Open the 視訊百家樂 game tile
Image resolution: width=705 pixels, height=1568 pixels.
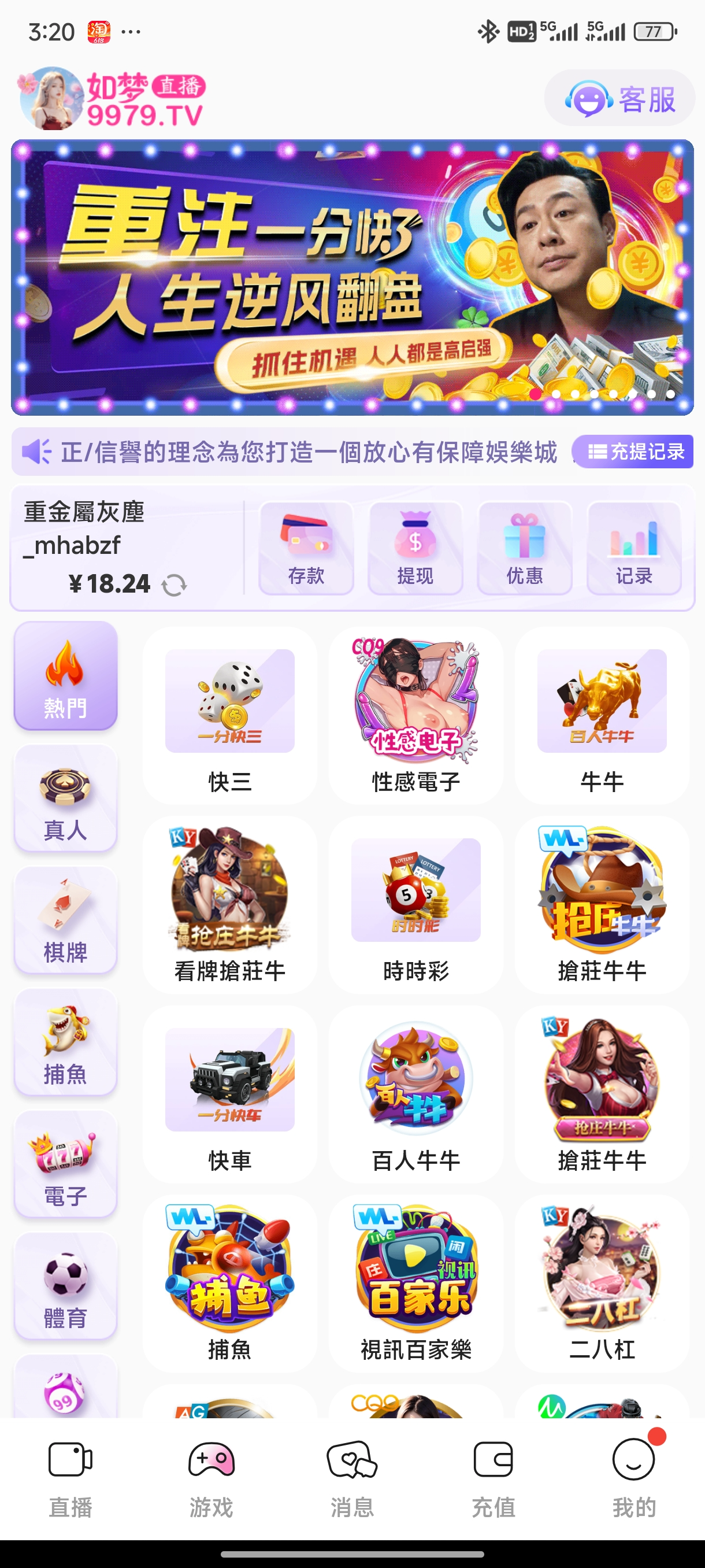click(416, 1283)
